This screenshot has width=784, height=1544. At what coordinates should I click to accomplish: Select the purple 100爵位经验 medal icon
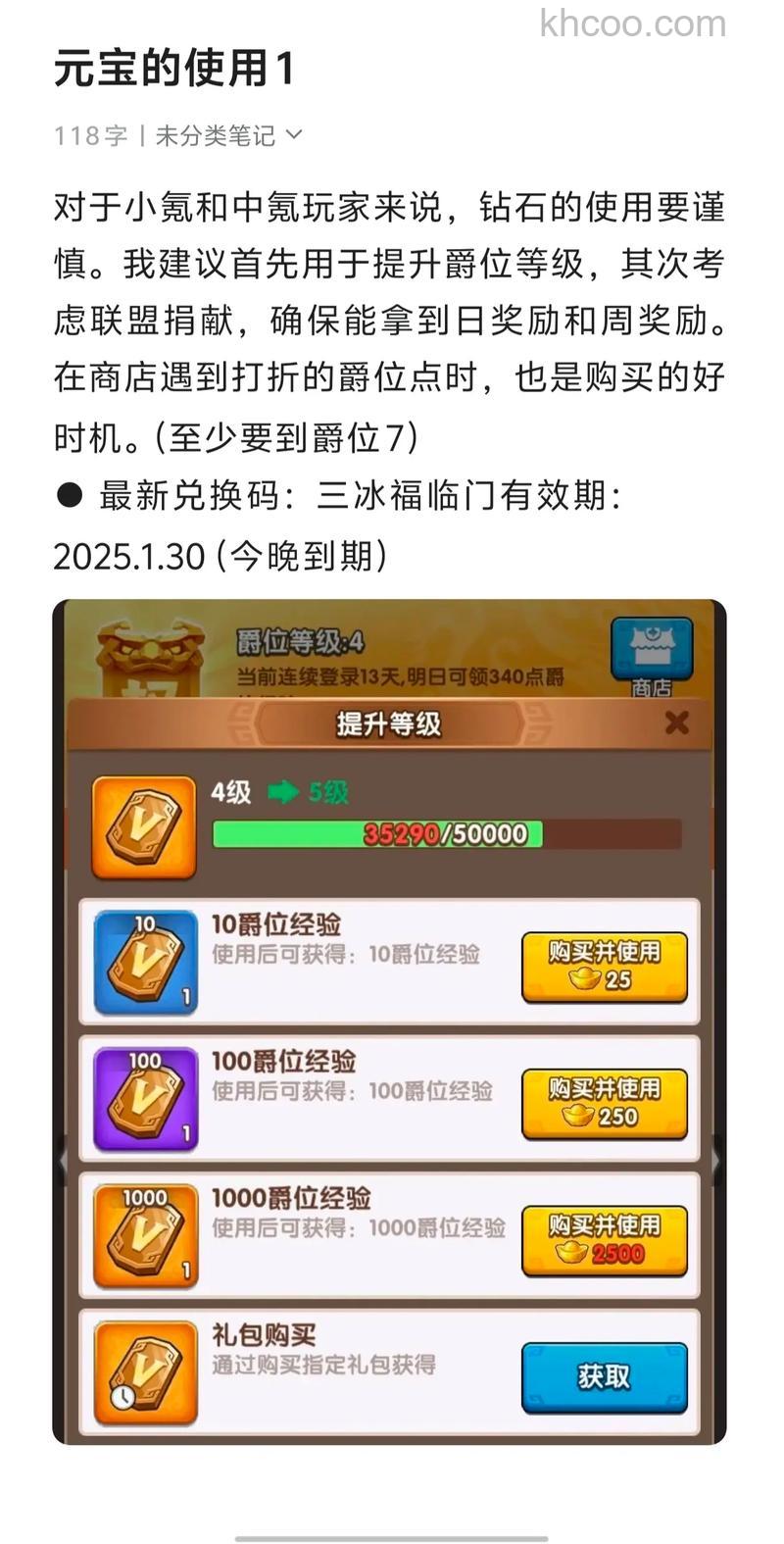coord(143,1098)
